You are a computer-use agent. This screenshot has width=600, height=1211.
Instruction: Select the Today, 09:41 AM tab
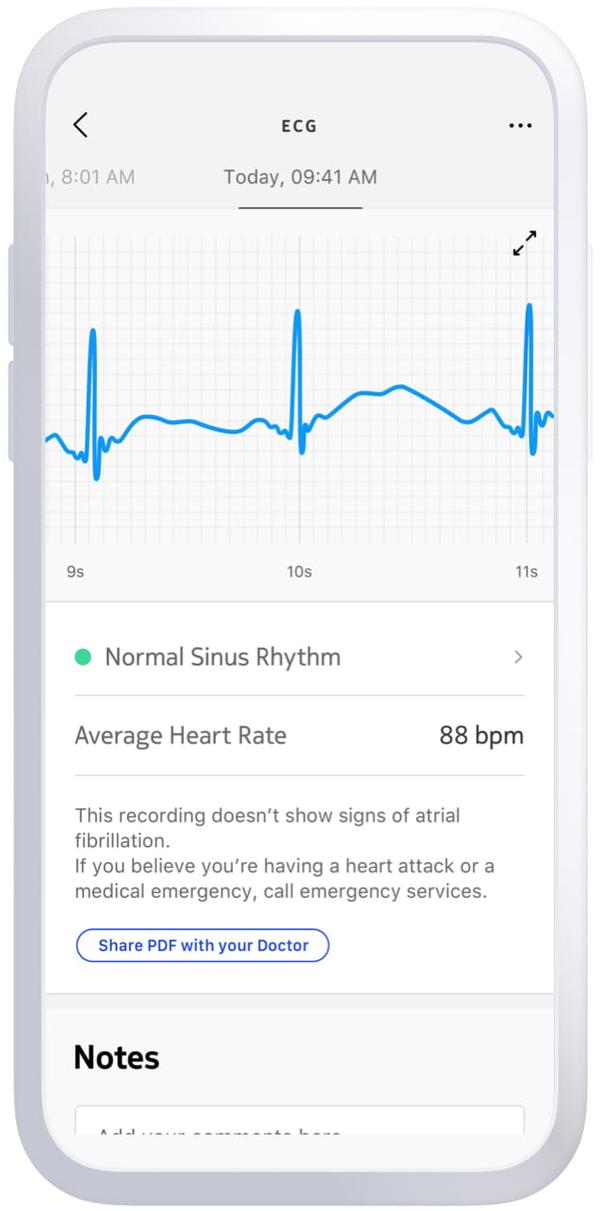(300, 177)
